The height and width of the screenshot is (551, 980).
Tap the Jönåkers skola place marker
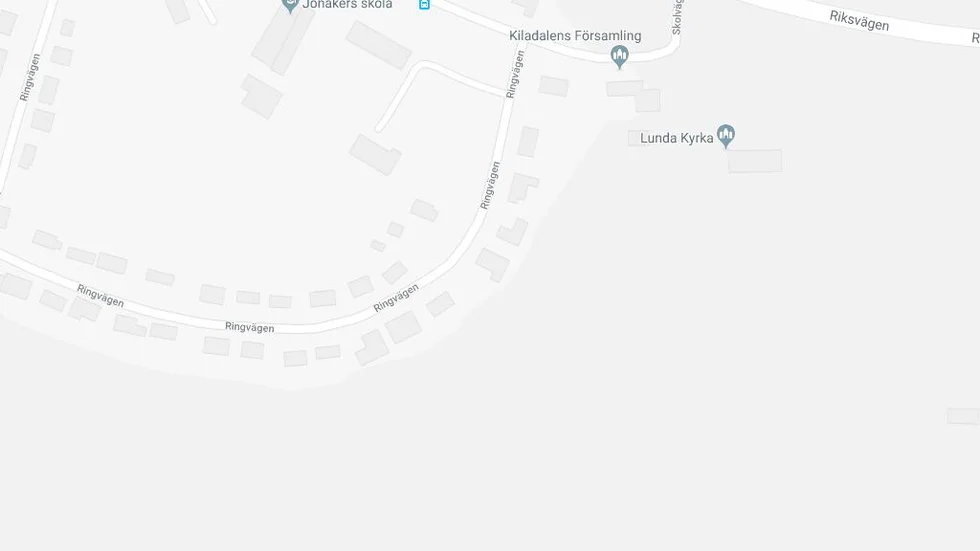[x=291, y=4]
